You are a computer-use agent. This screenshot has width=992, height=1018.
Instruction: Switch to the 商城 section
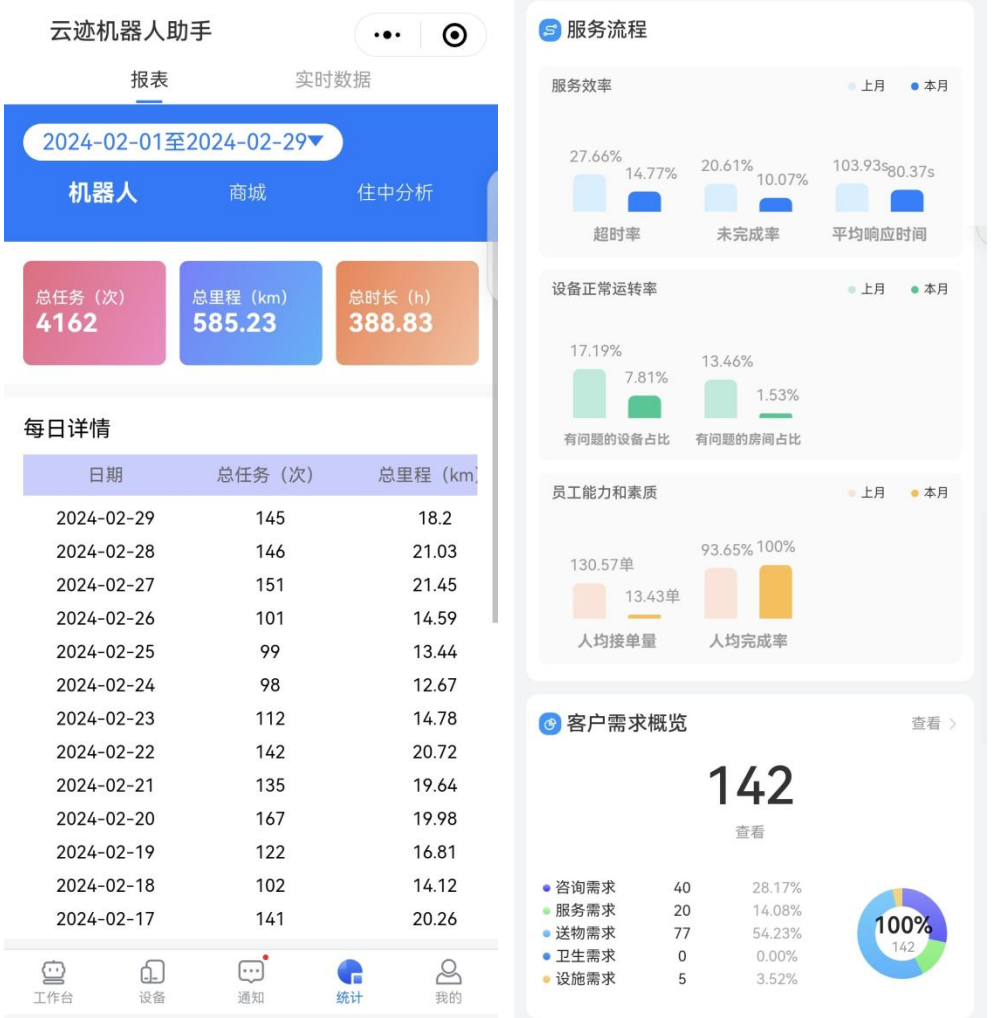[248, 193]
